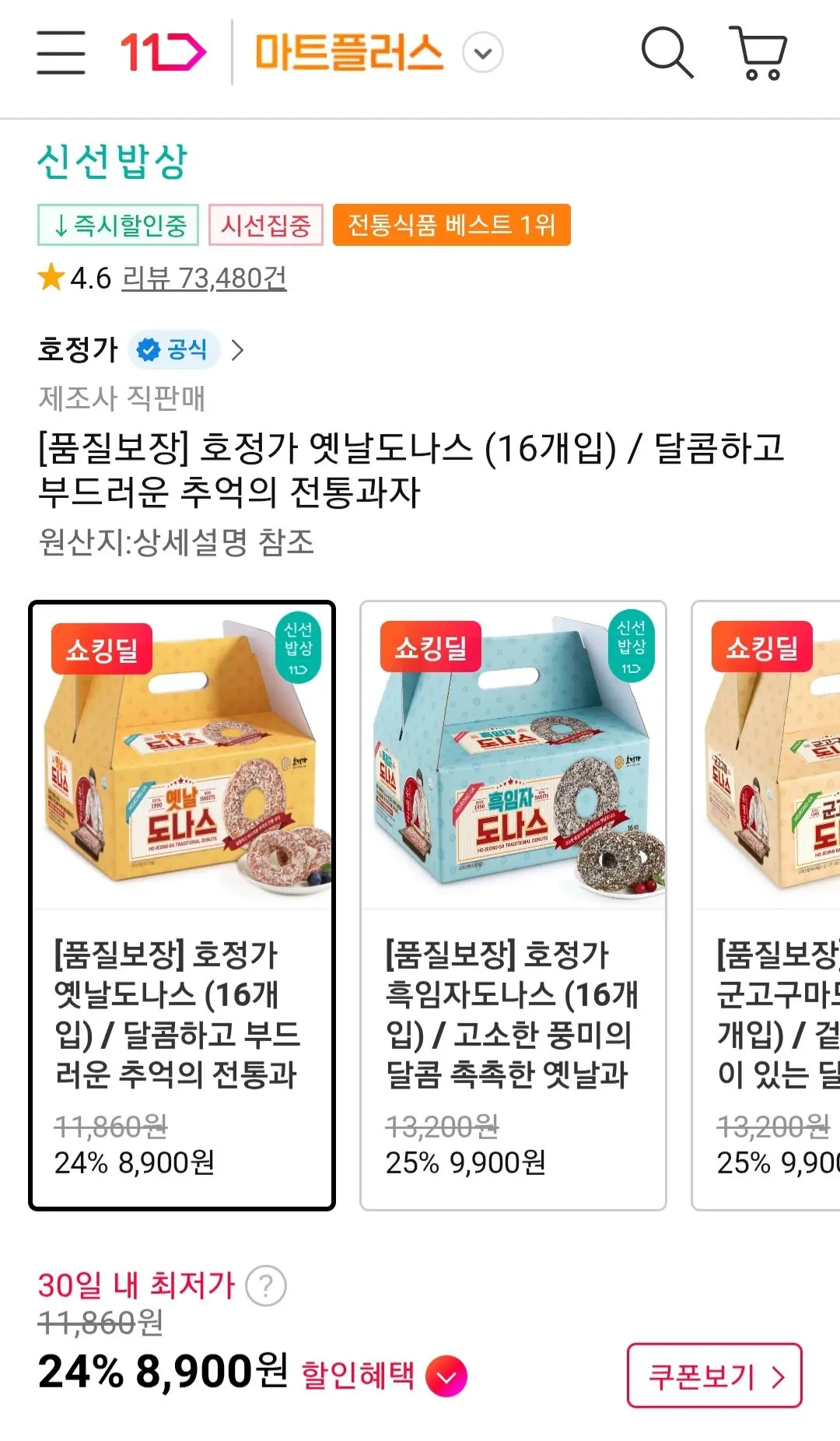This screenshot has height=1441, width=840.
Task: Select the 흑임자도나스 product card
Action: tap(513, 905)
